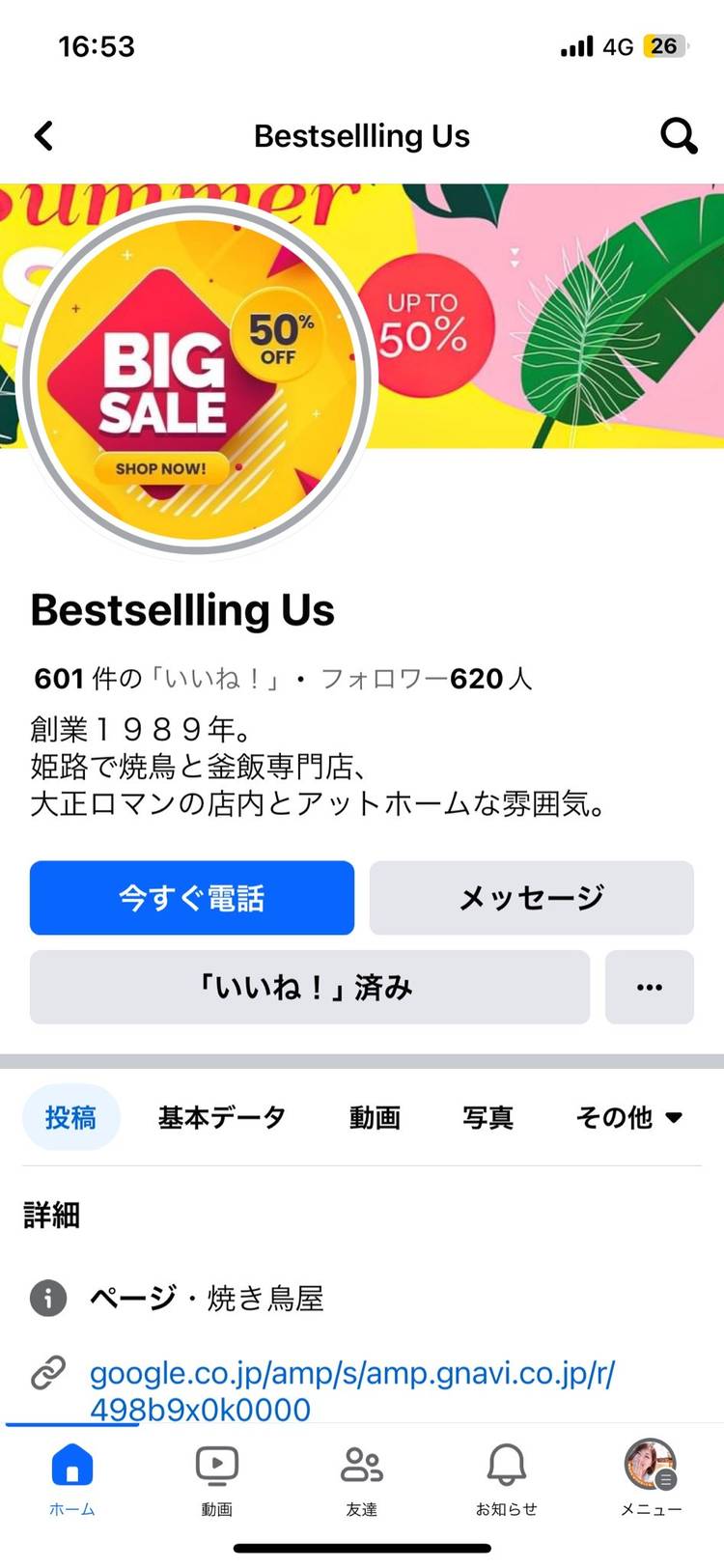The width and height of the screenshot is (724, 1568).
Task: Open the BIG SALE profile picture
Action: 197,378
